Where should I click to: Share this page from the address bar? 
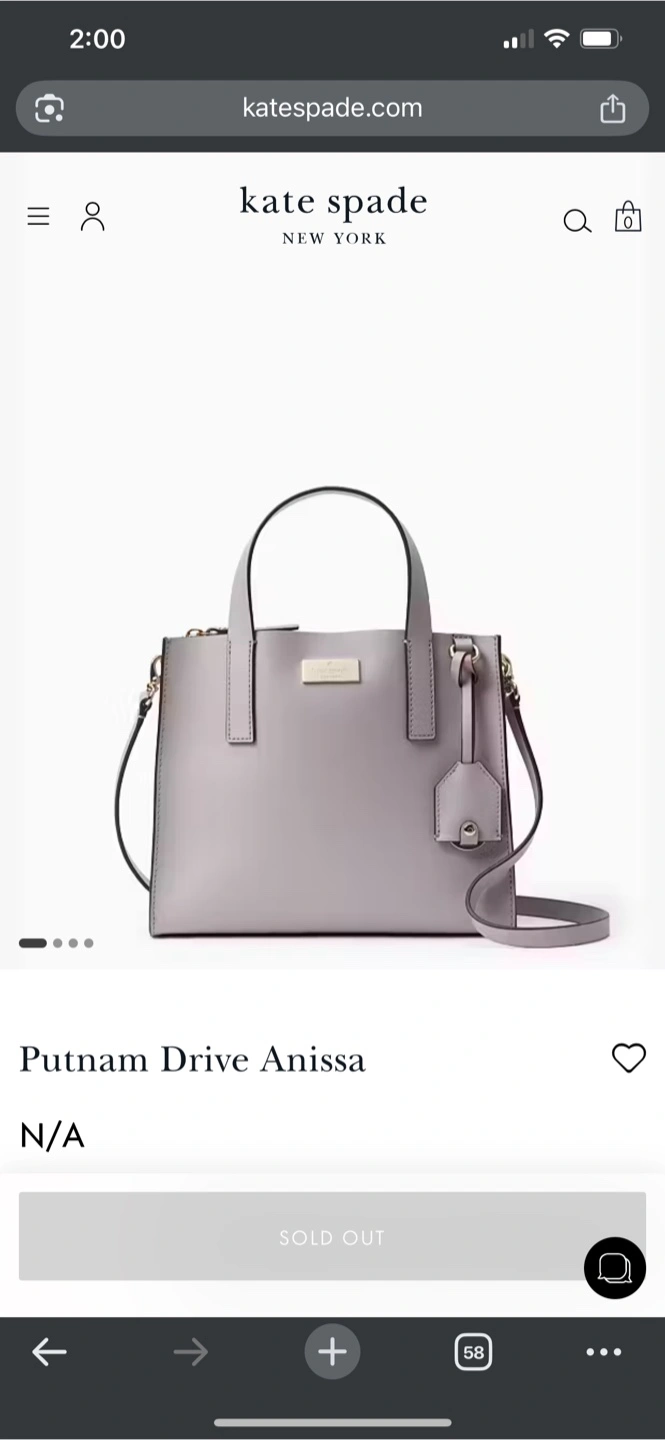pyautogui.click(x=612, y=108)
